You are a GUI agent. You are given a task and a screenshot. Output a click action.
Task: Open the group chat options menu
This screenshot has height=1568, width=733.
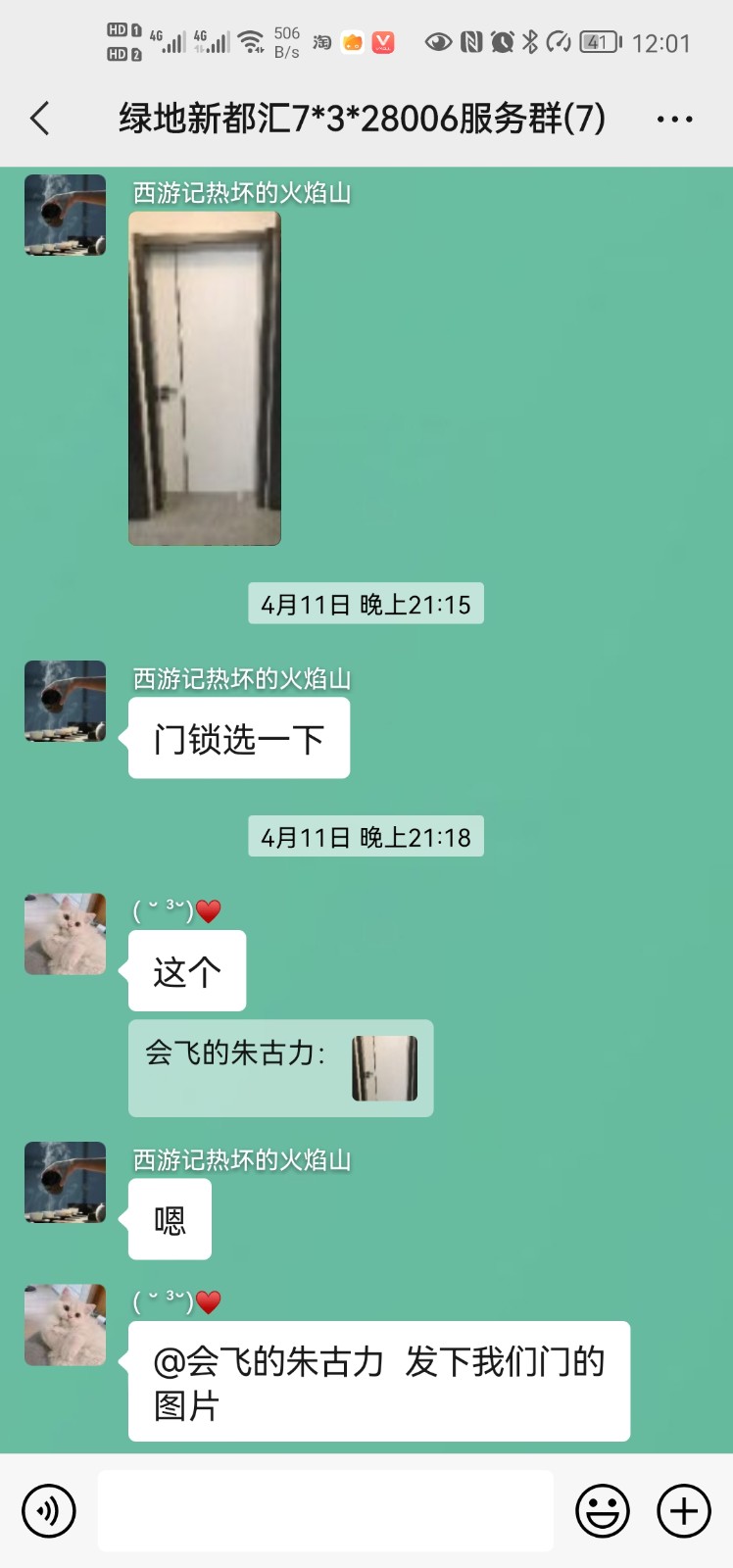coord(674,120)
